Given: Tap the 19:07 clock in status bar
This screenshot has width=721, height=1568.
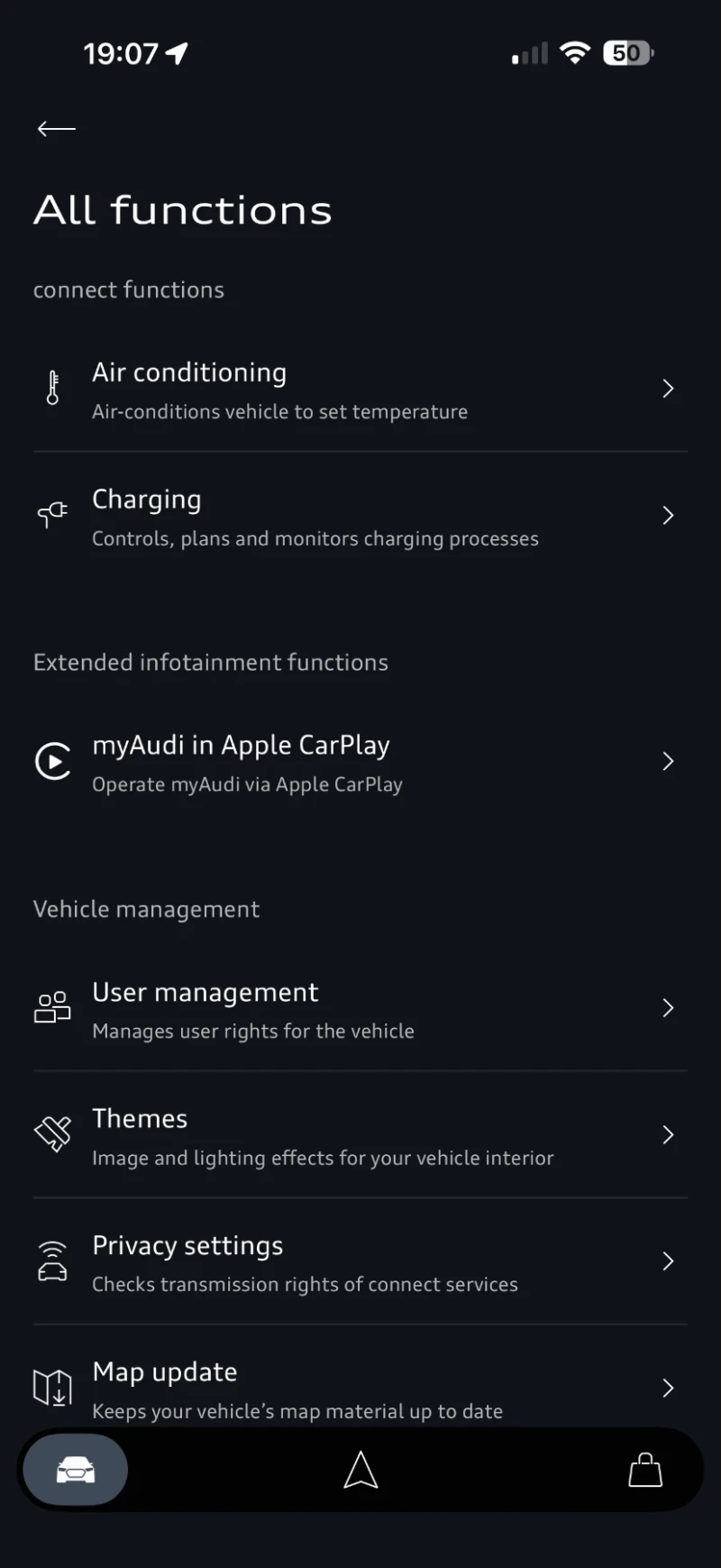Looking at the screenshot, I should coord(123,52).
